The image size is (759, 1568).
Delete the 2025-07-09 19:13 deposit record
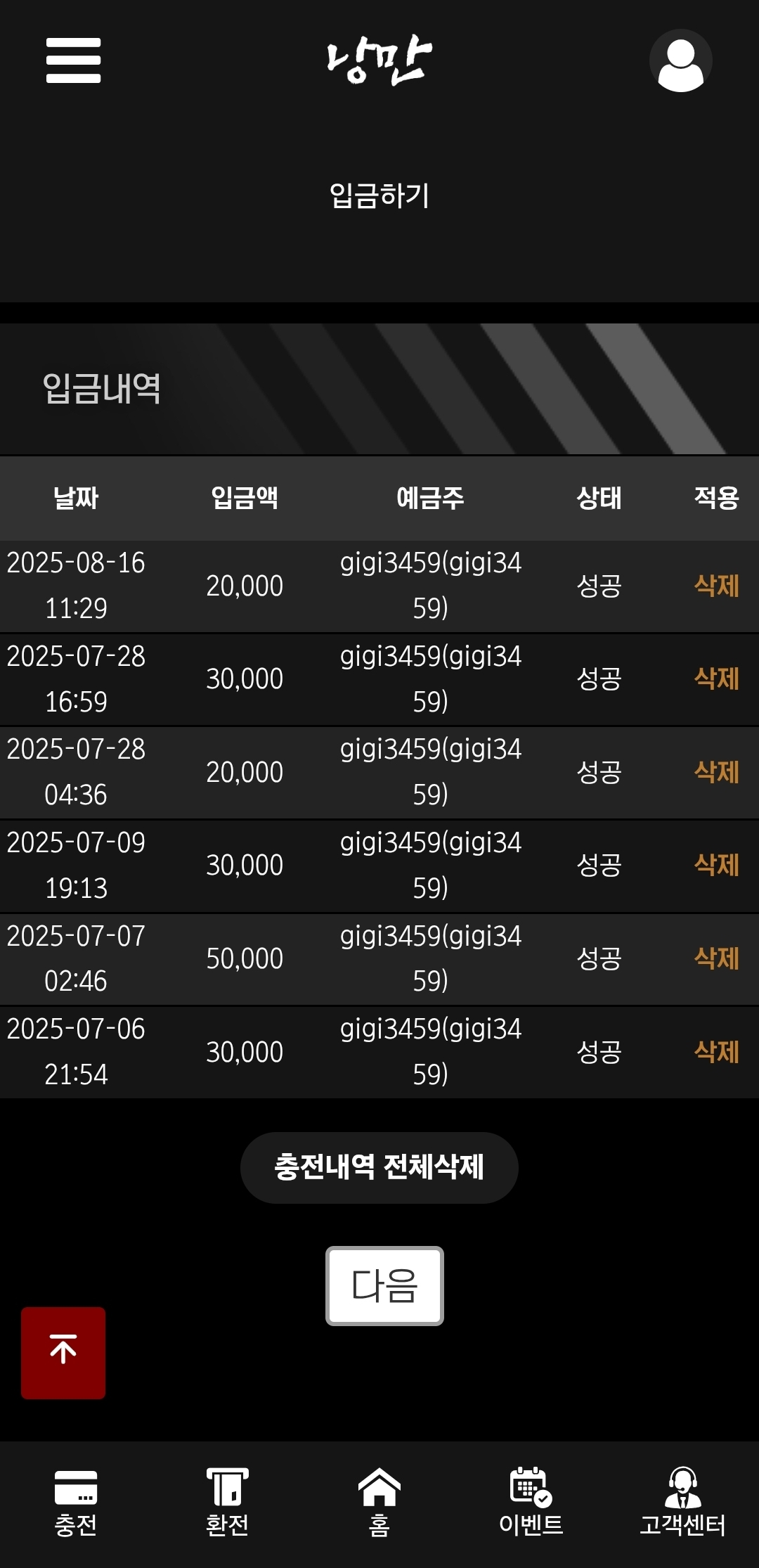pyautogui.click(x=716, y=866)
